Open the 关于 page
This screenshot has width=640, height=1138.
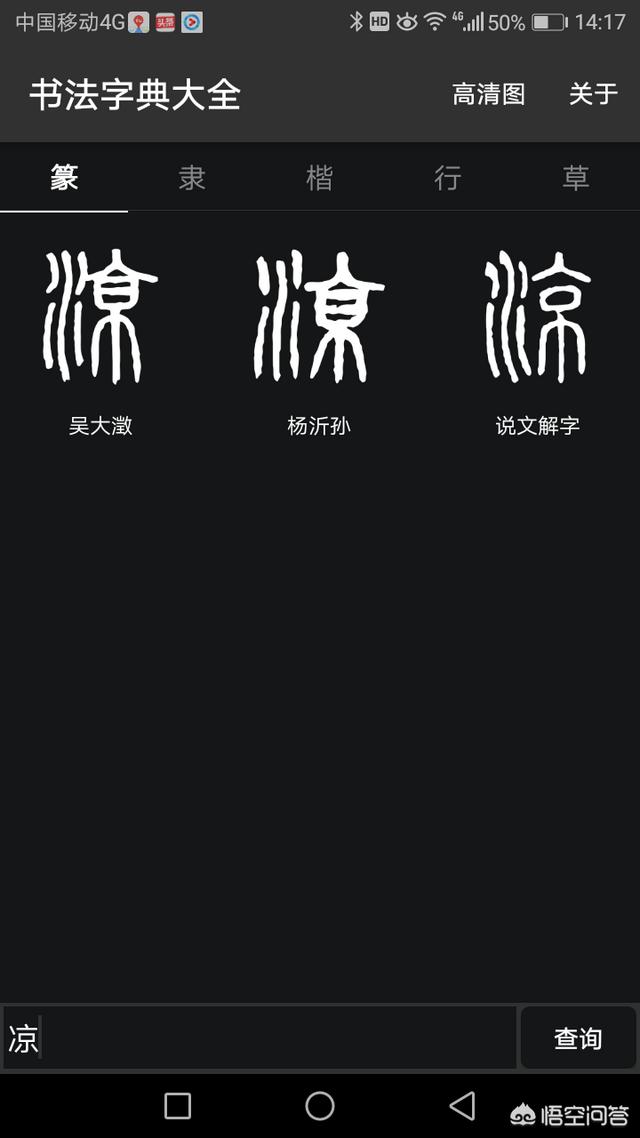click(x=593, y=94)
